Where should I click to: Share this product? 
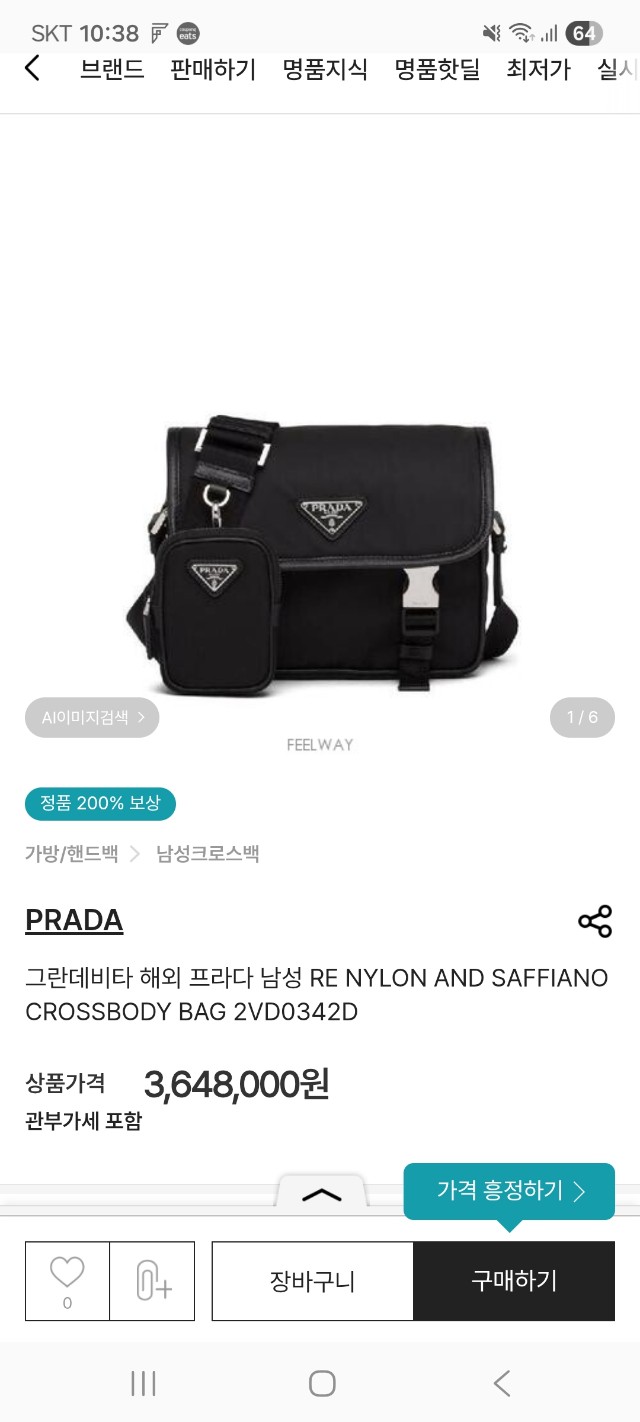coord(595,921)
